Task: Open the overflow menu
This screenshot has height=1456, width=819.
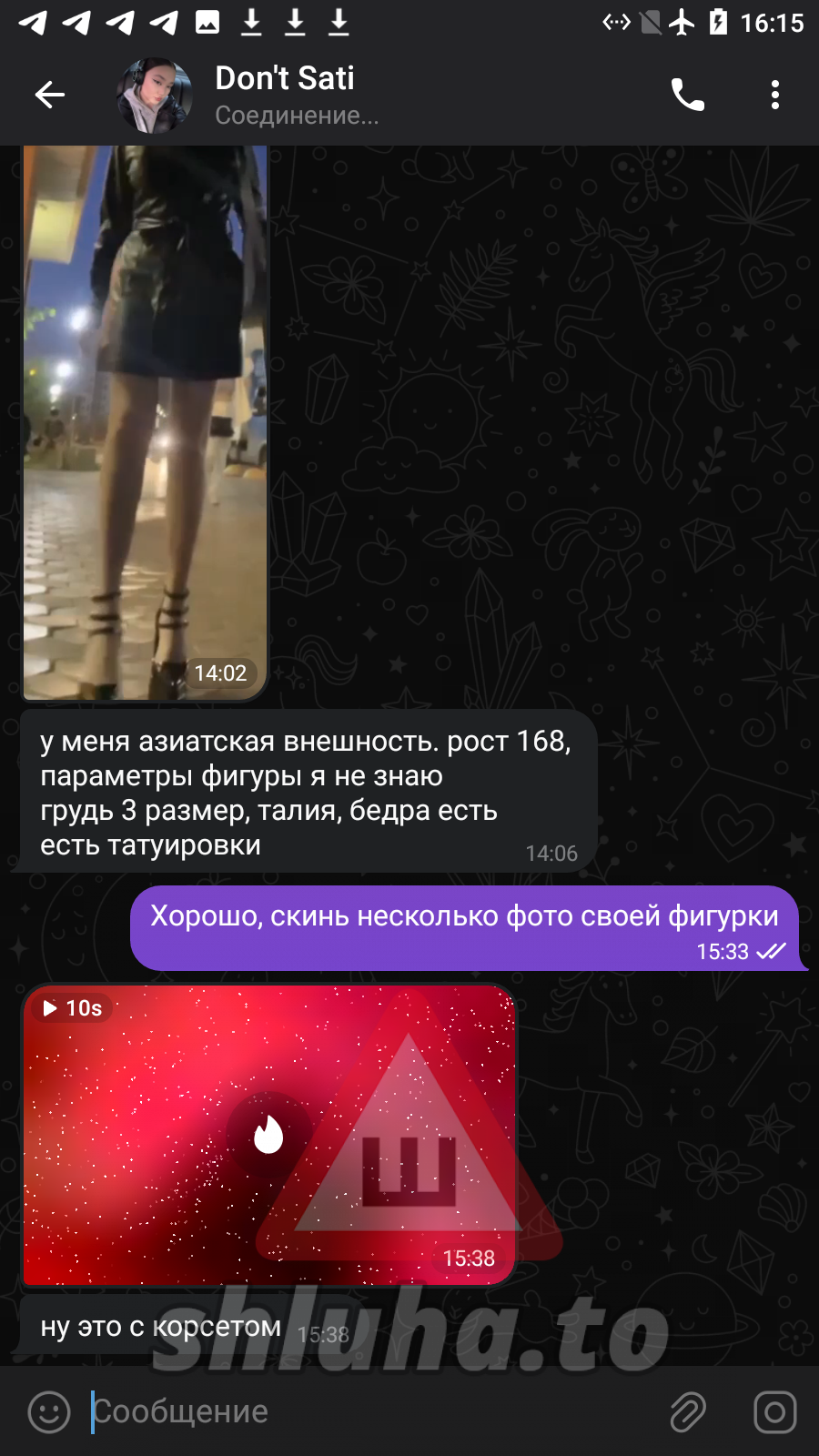Action: (x=774, y=95)
